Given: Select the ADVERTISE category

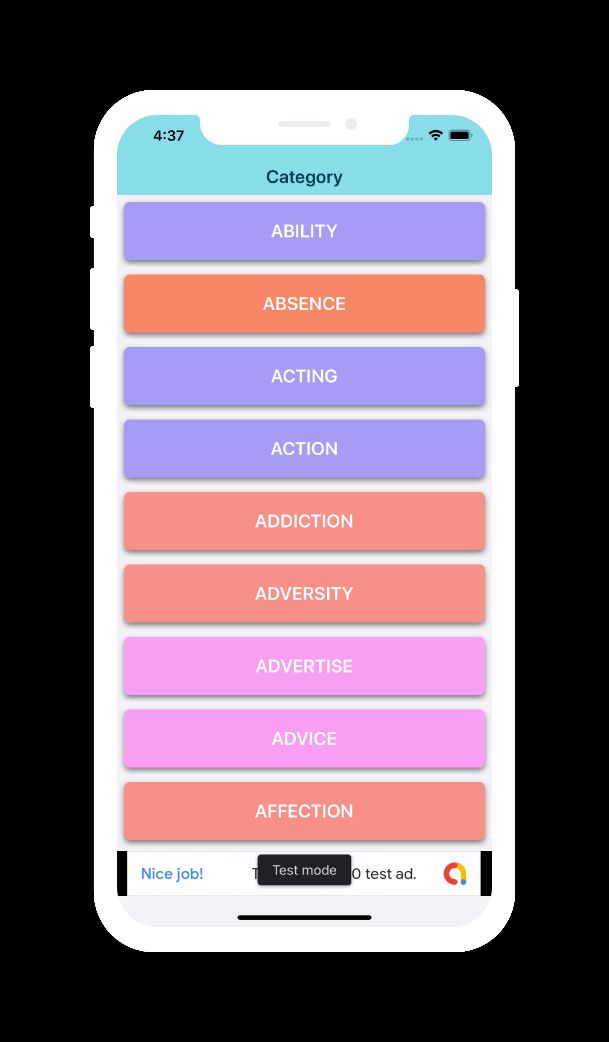Looking at the screenshot, I should click(x=304, y=666).
